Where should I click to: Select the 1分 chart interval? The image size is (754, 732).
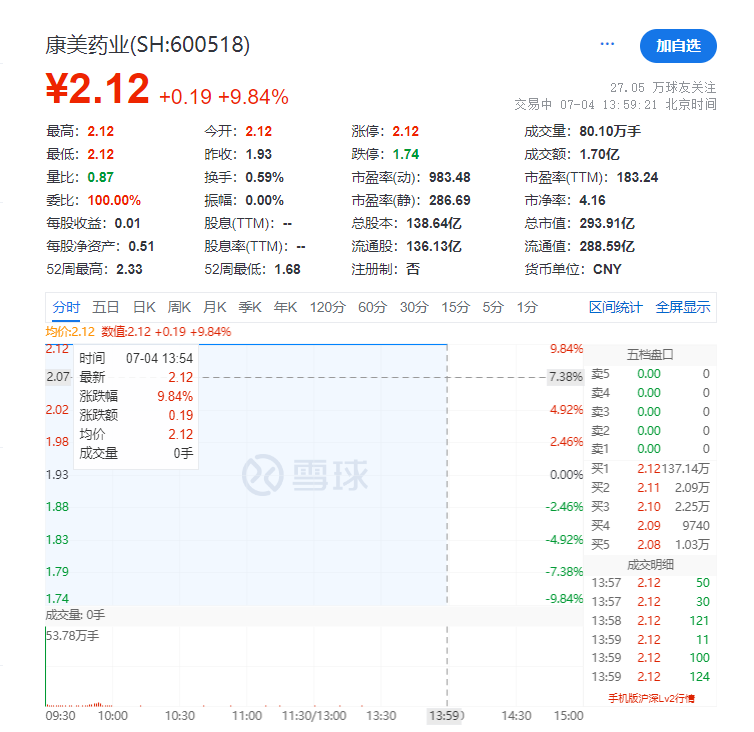pos(527,307)
